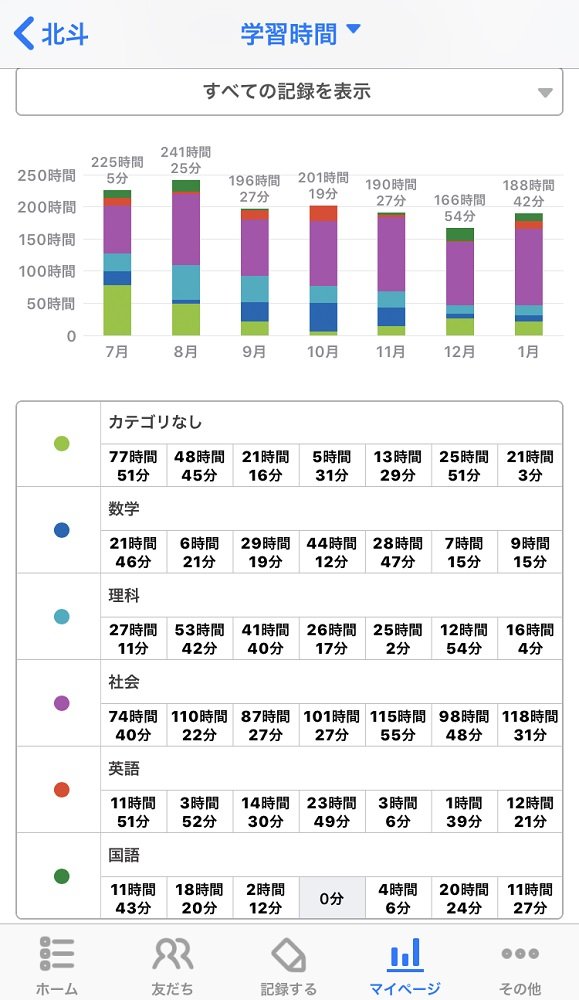Open the その他 tab
This screenshot has width=579, height=1000.
tap(520, 964)
